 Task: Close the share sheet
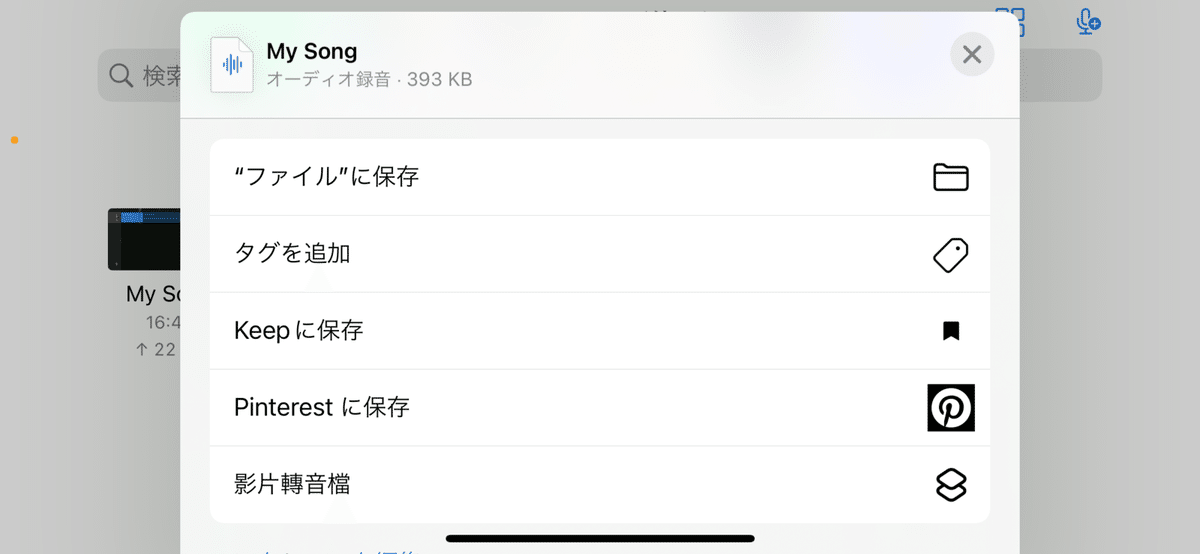(x=971, y=54)
